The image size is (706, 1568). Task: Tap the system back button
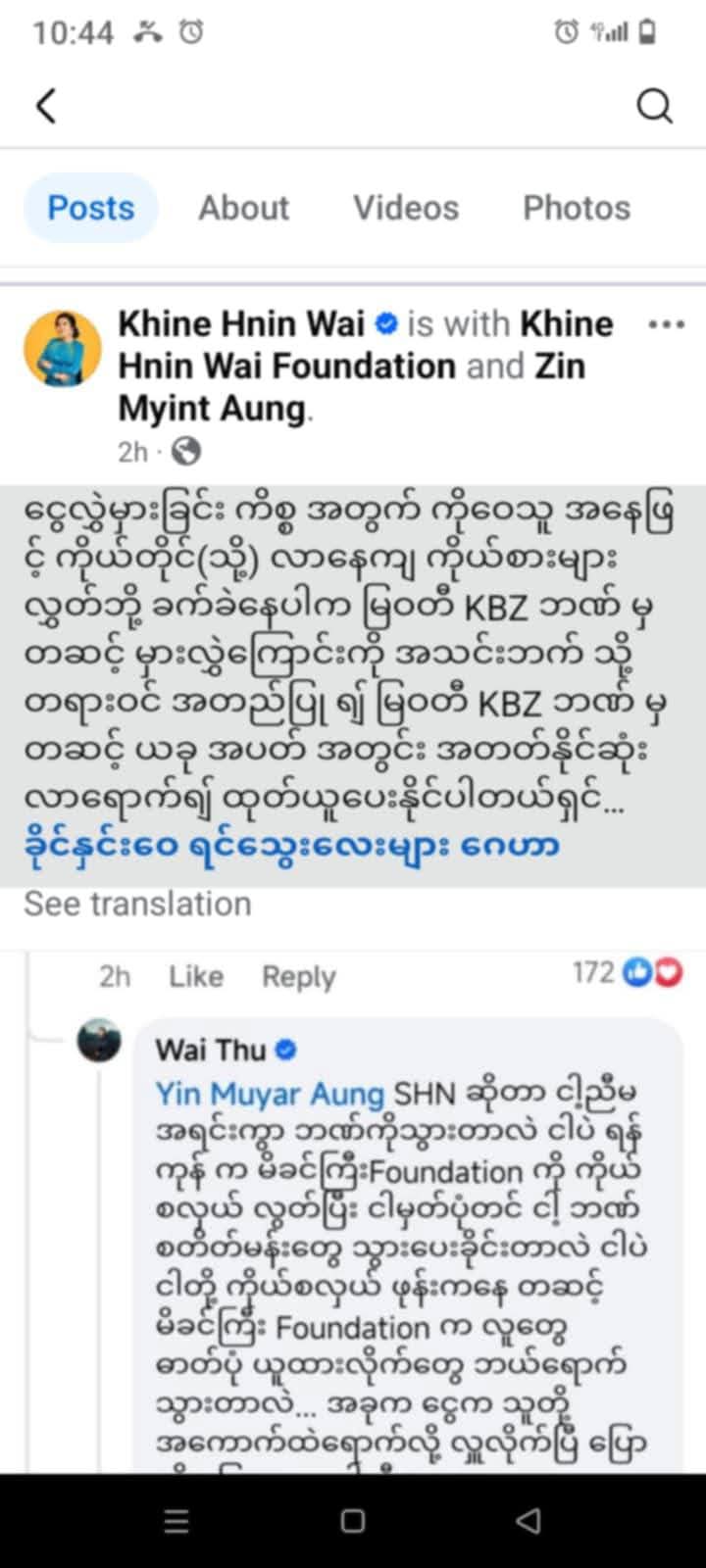point(529,1520)
